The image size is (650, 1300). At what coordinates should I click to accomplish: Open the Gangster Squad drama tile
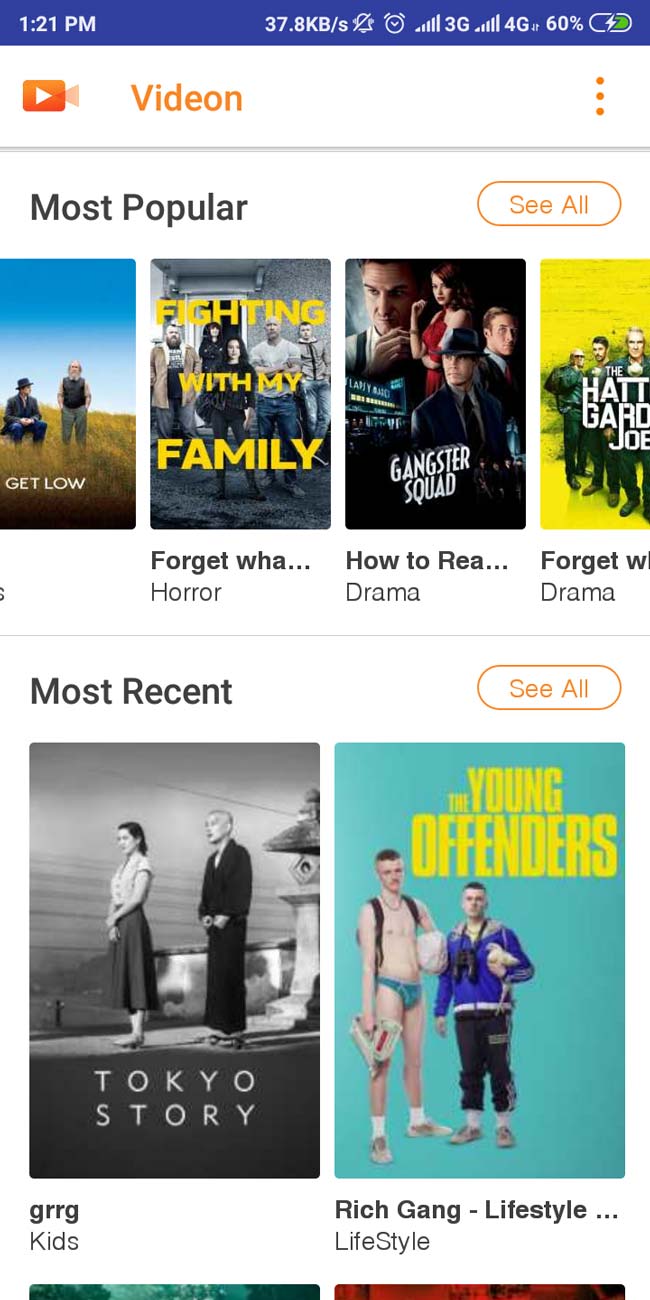click(435, 394)
